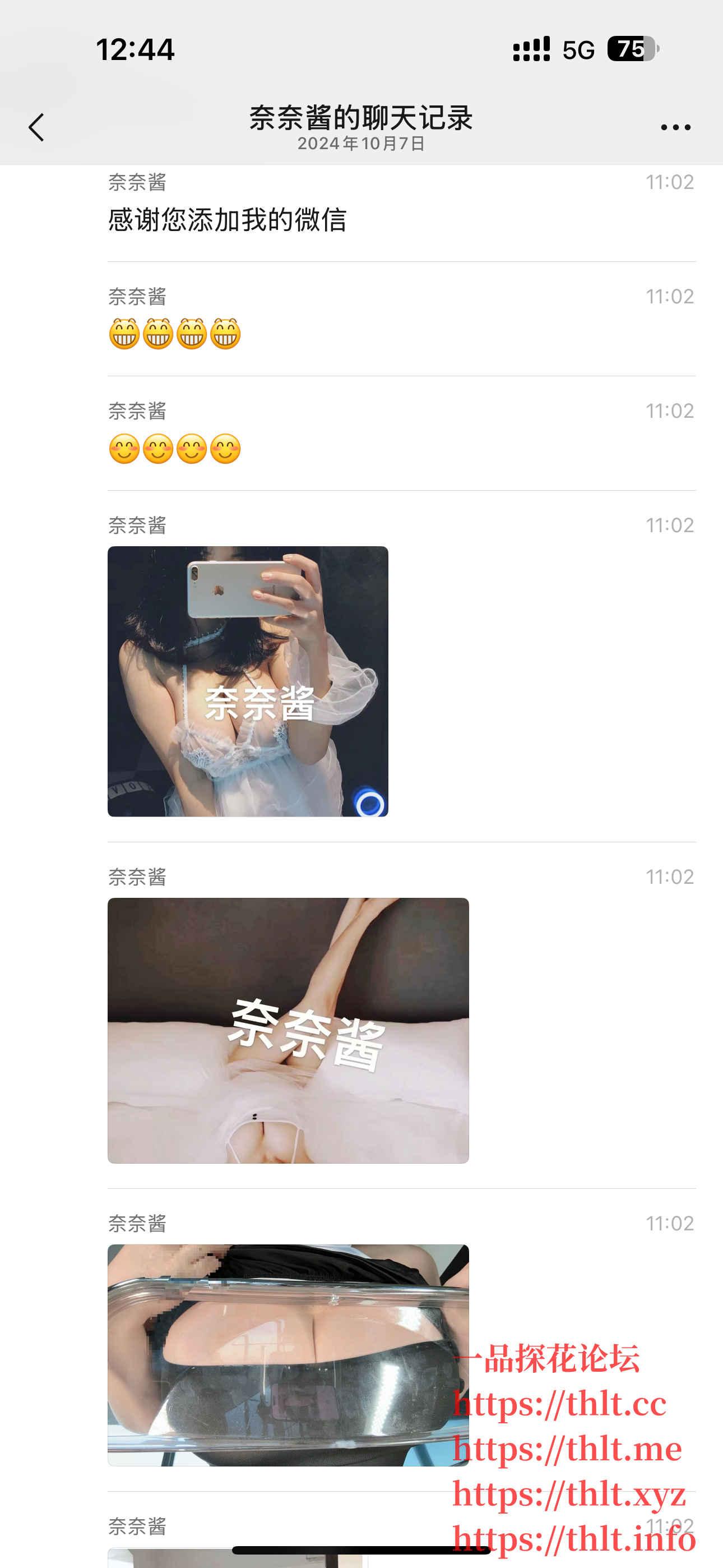
Task: Tap the home indicator bar at bottom
Action: pyautogui.click(x=361, y=1547)
